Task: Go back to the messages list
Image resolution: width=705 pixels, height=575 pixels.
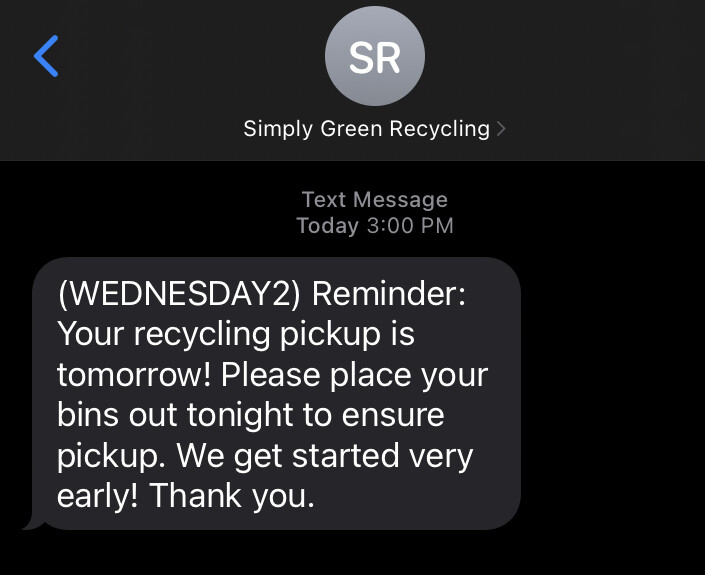Action: pos(46,56)
